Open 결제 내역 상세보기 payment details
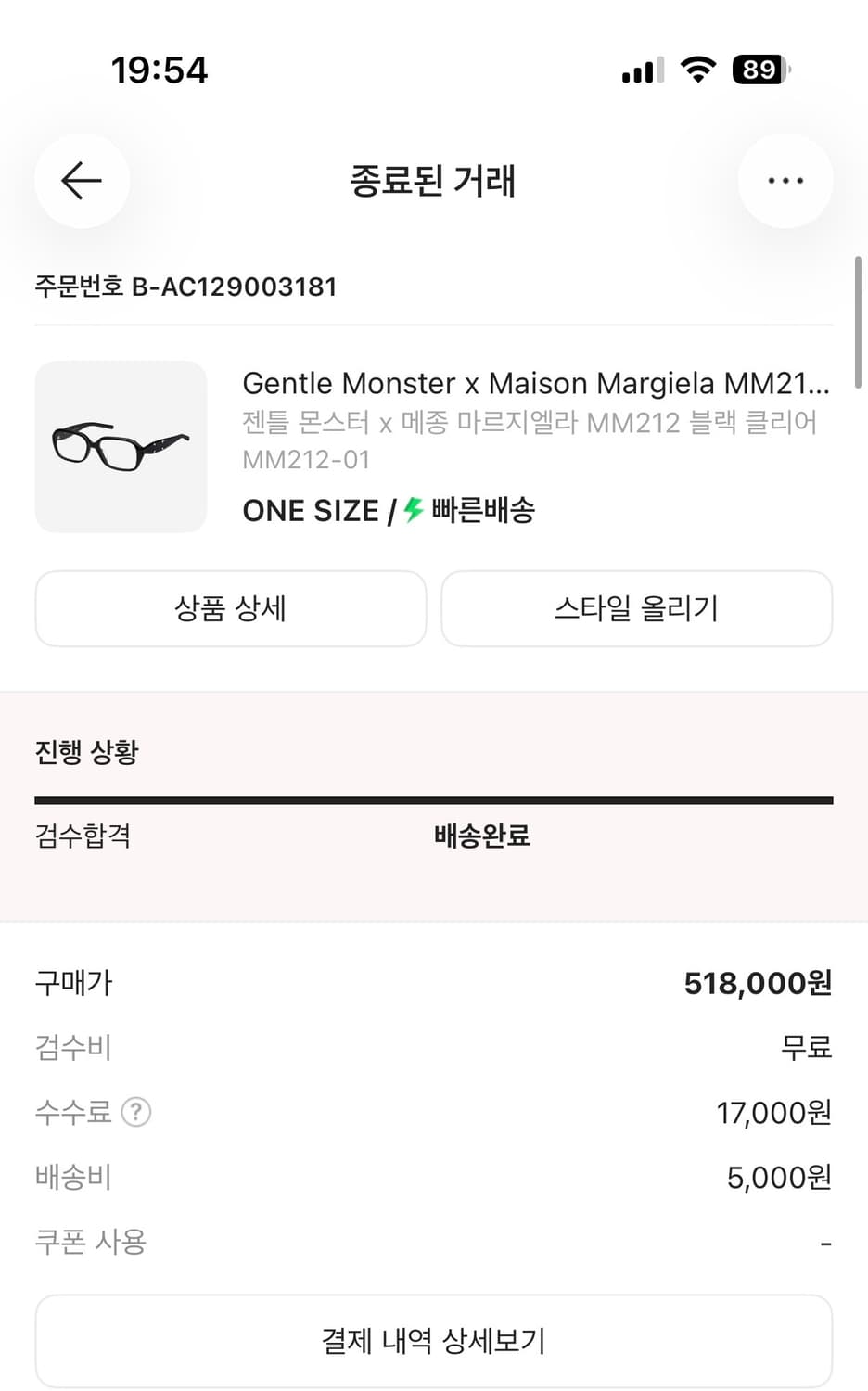This screenshot has height=1391, width=868. (434, 1340)
